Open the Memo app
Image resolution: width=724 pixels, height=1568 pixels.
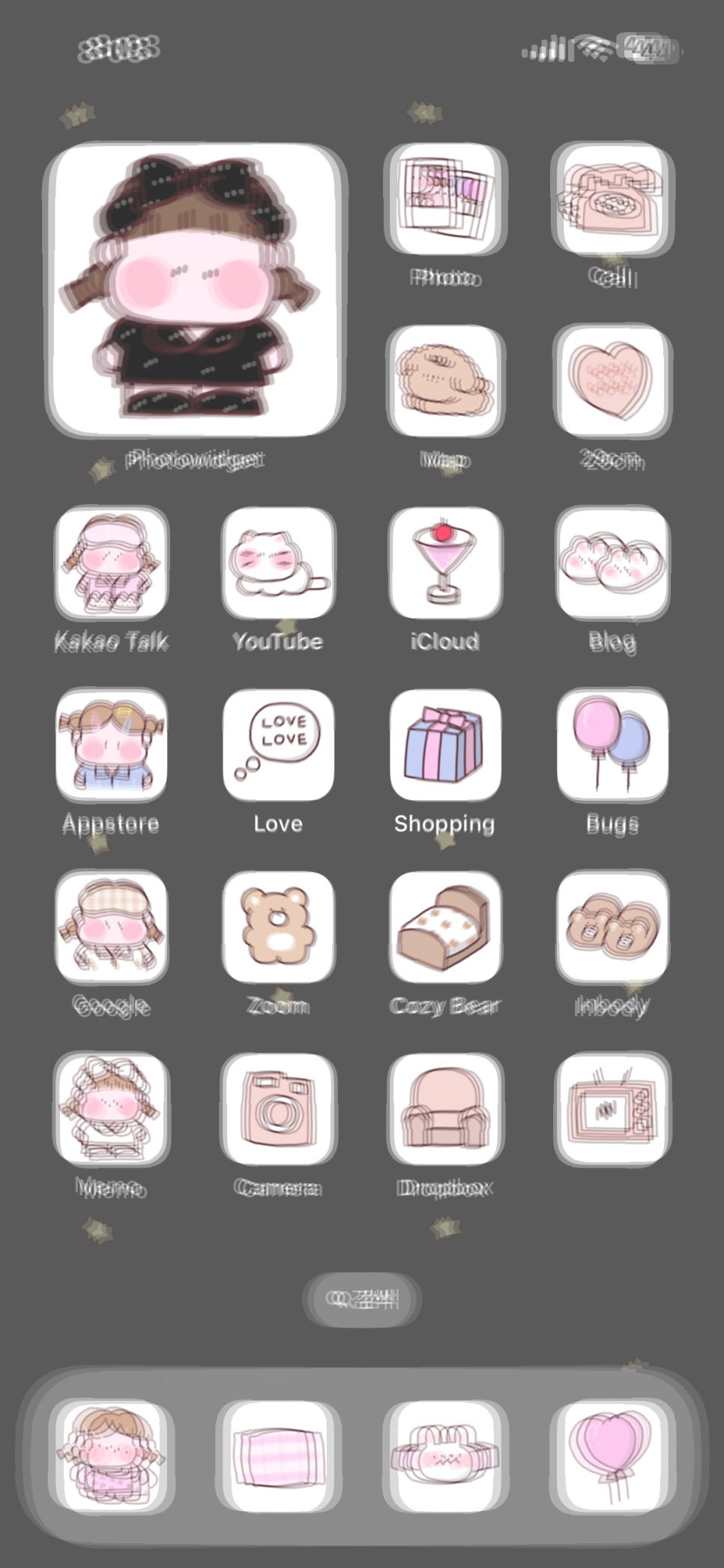[112, 1108]
